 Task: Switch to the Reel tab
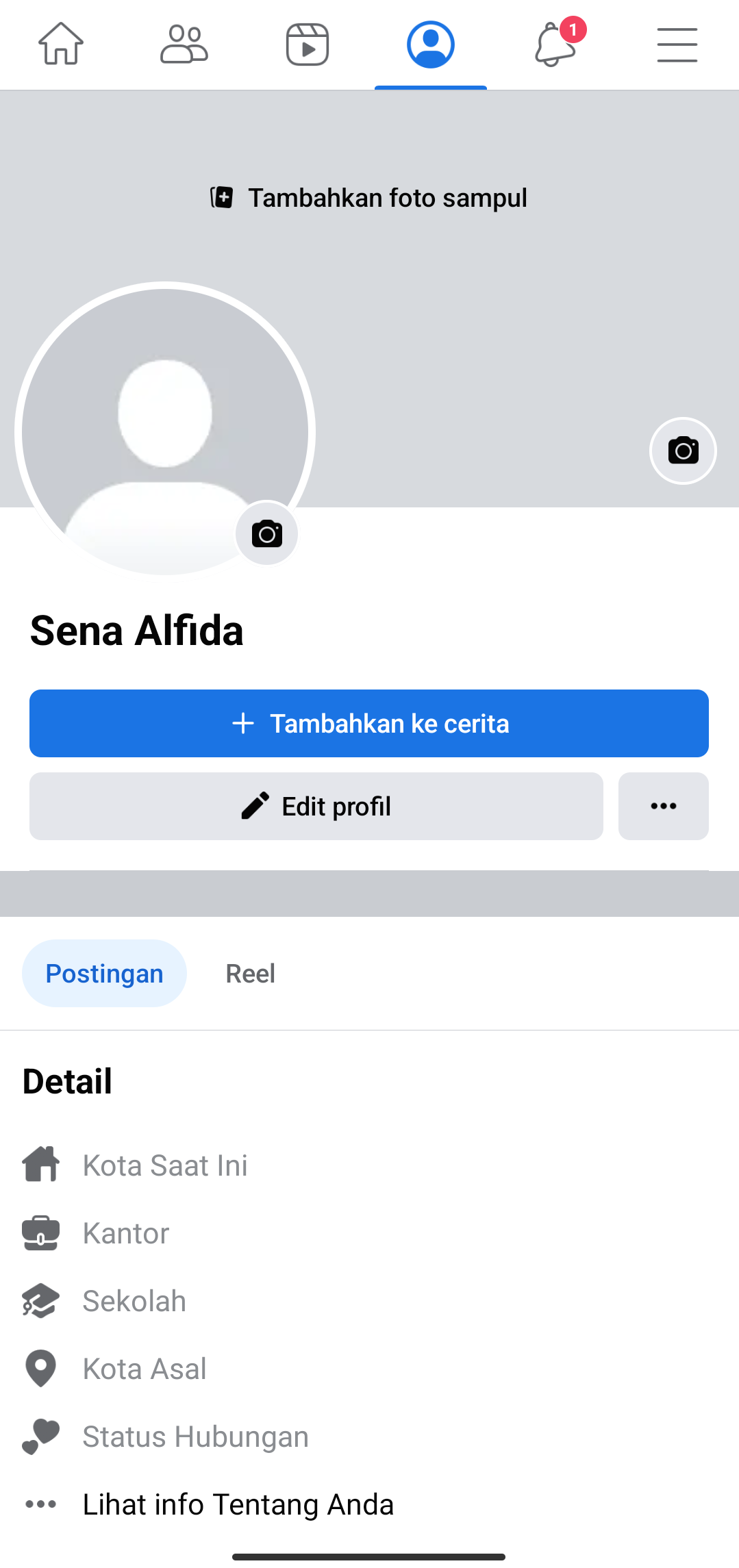[x=251, y=973]
